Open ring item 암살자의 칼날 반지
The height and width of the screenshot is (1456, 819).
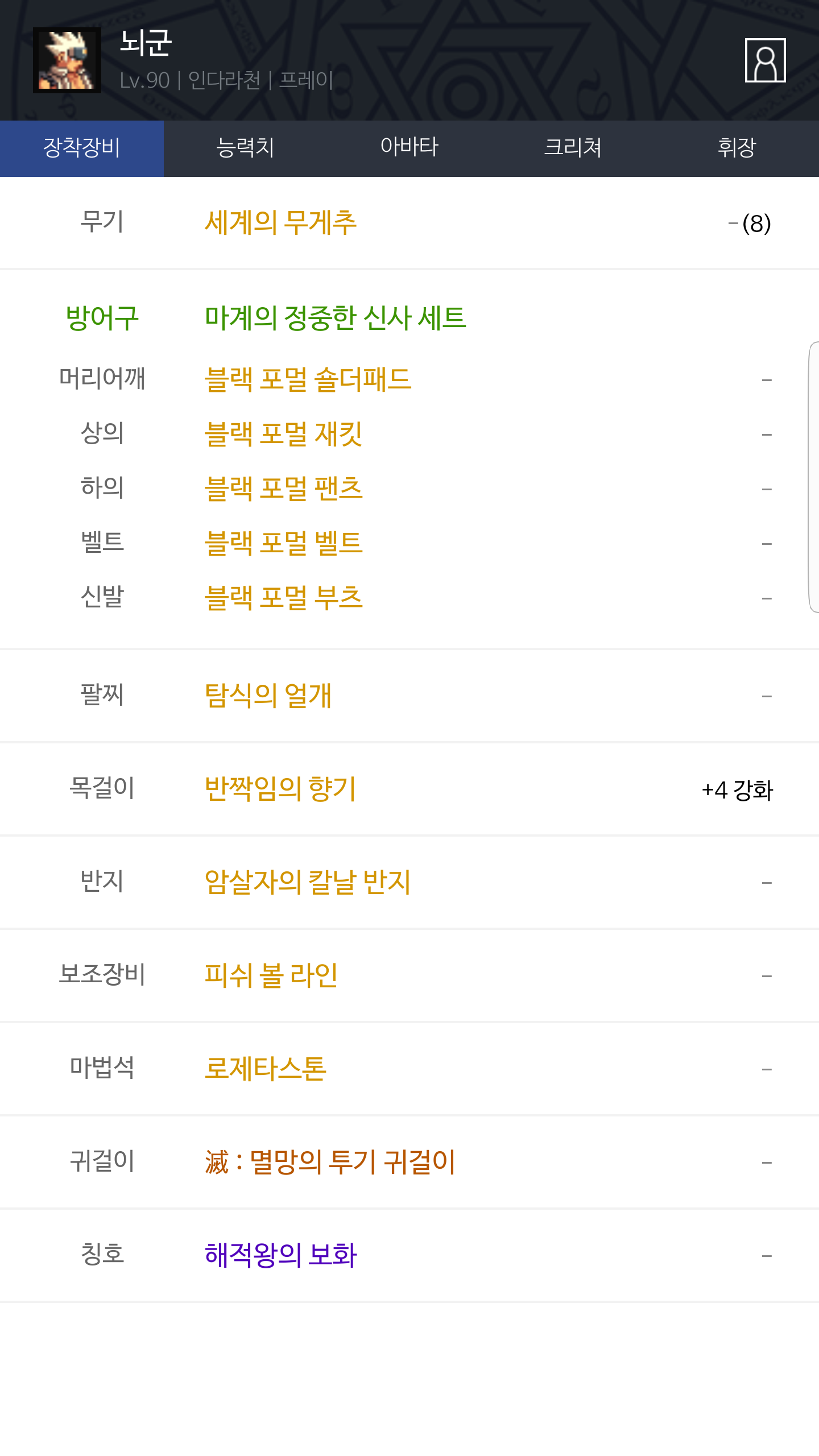pos(308,882)
